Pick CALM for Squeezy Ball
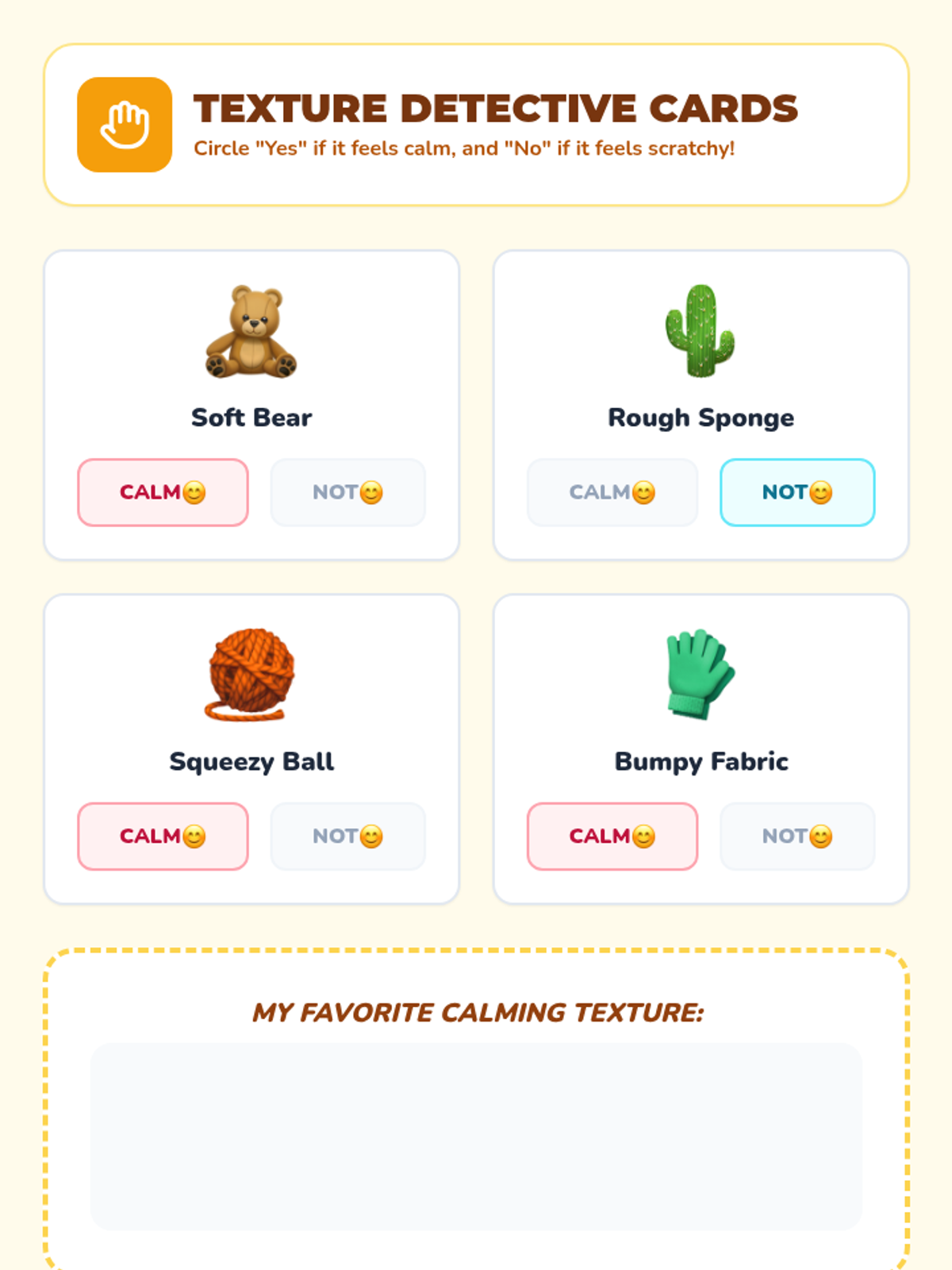 163,836
